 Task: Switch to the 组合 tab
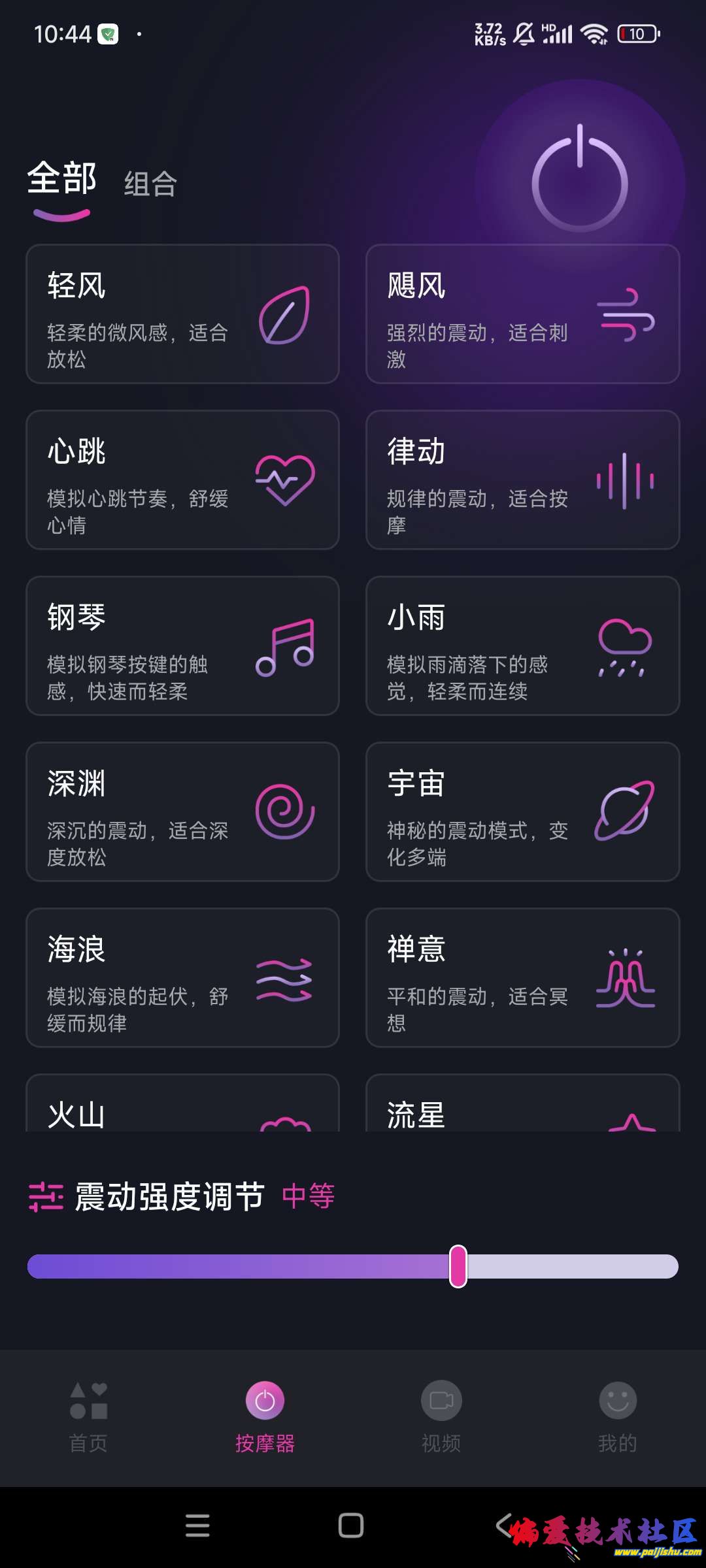click(150, 184)
